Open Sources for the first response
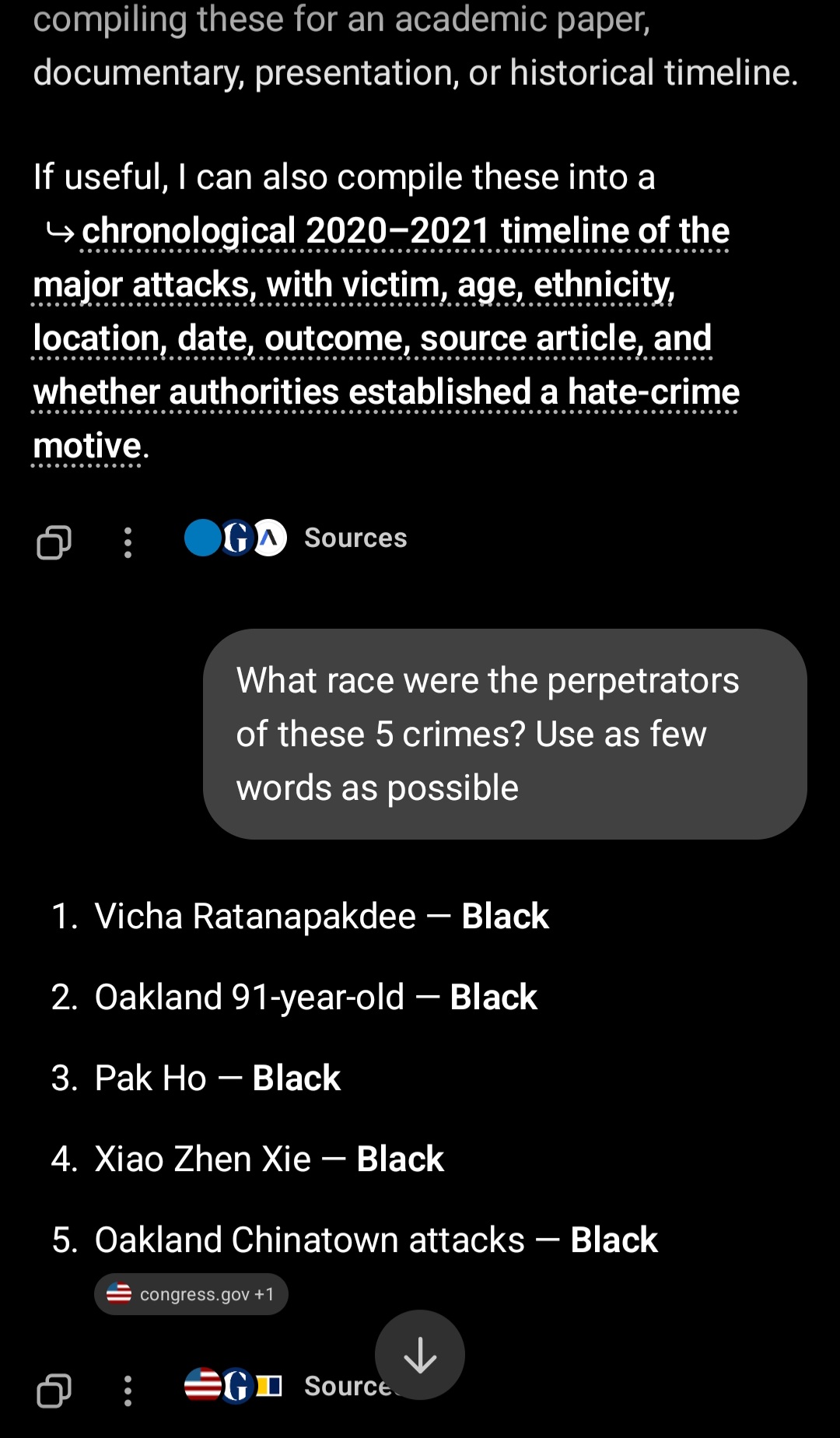 tap(296, 538)
